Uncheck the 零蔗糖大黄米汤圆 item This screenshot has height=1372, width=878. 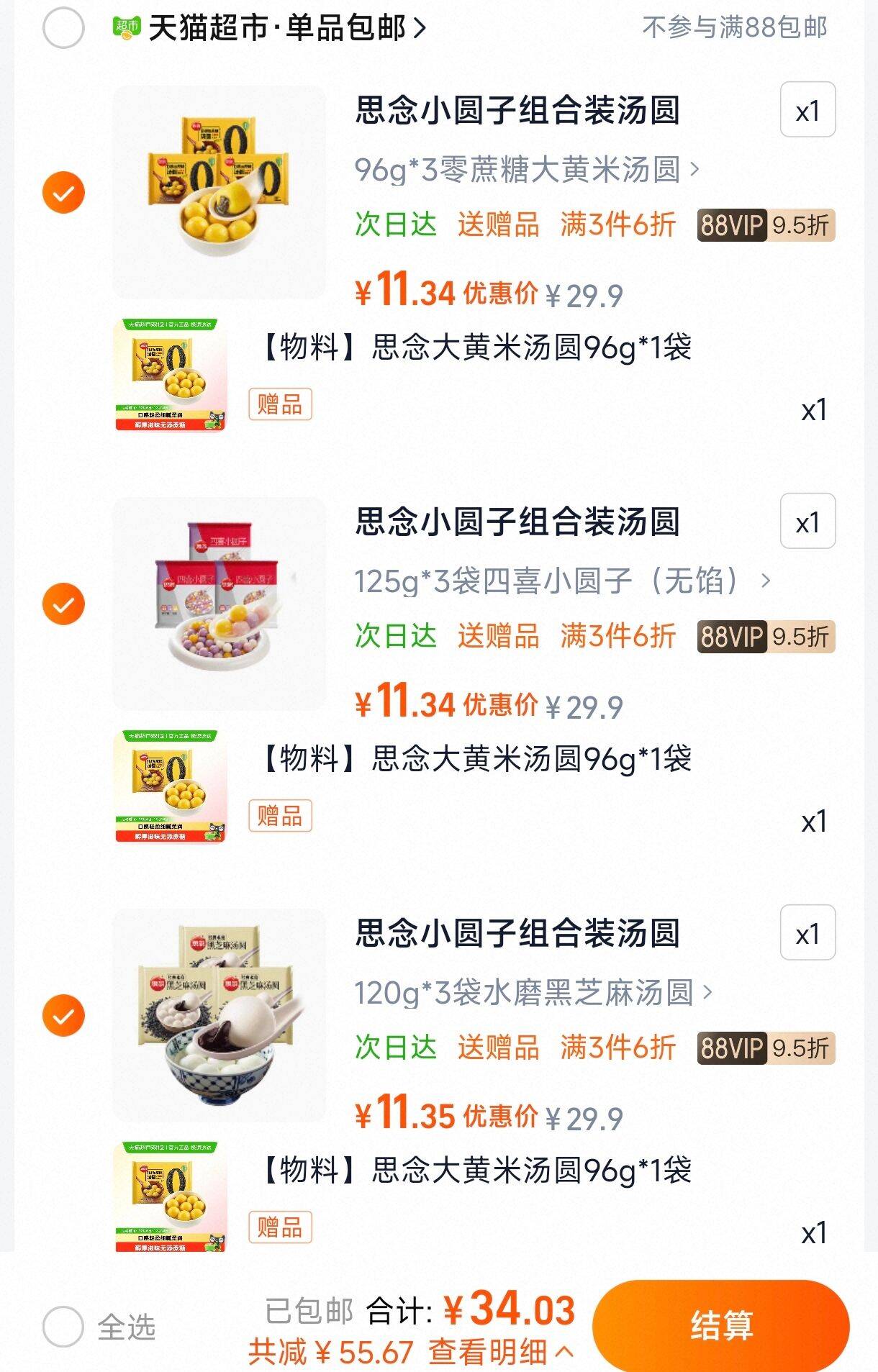point(63,193)
